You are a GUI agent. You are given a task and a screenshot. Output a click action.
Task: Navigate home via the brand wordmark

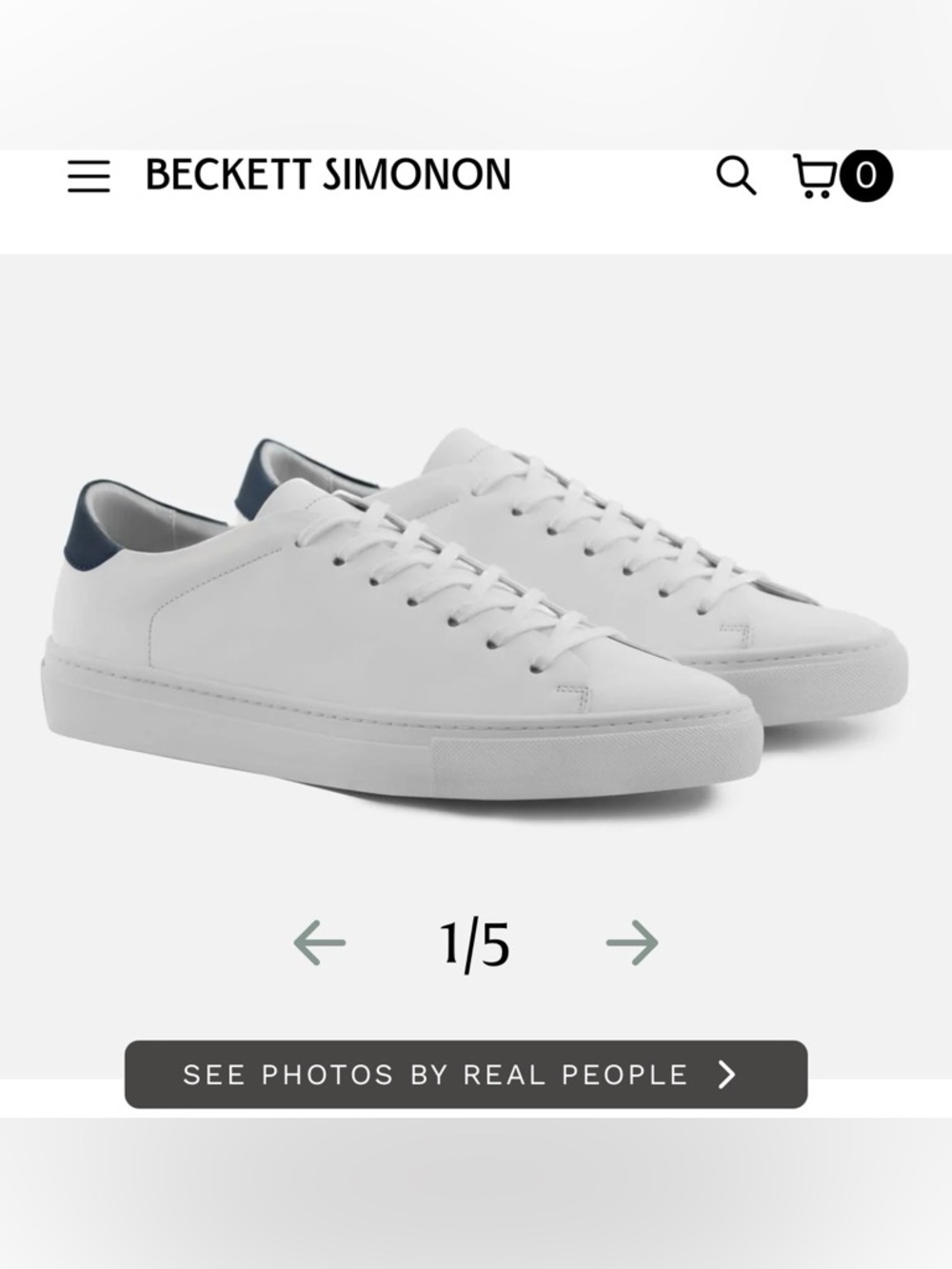[327, 176]
